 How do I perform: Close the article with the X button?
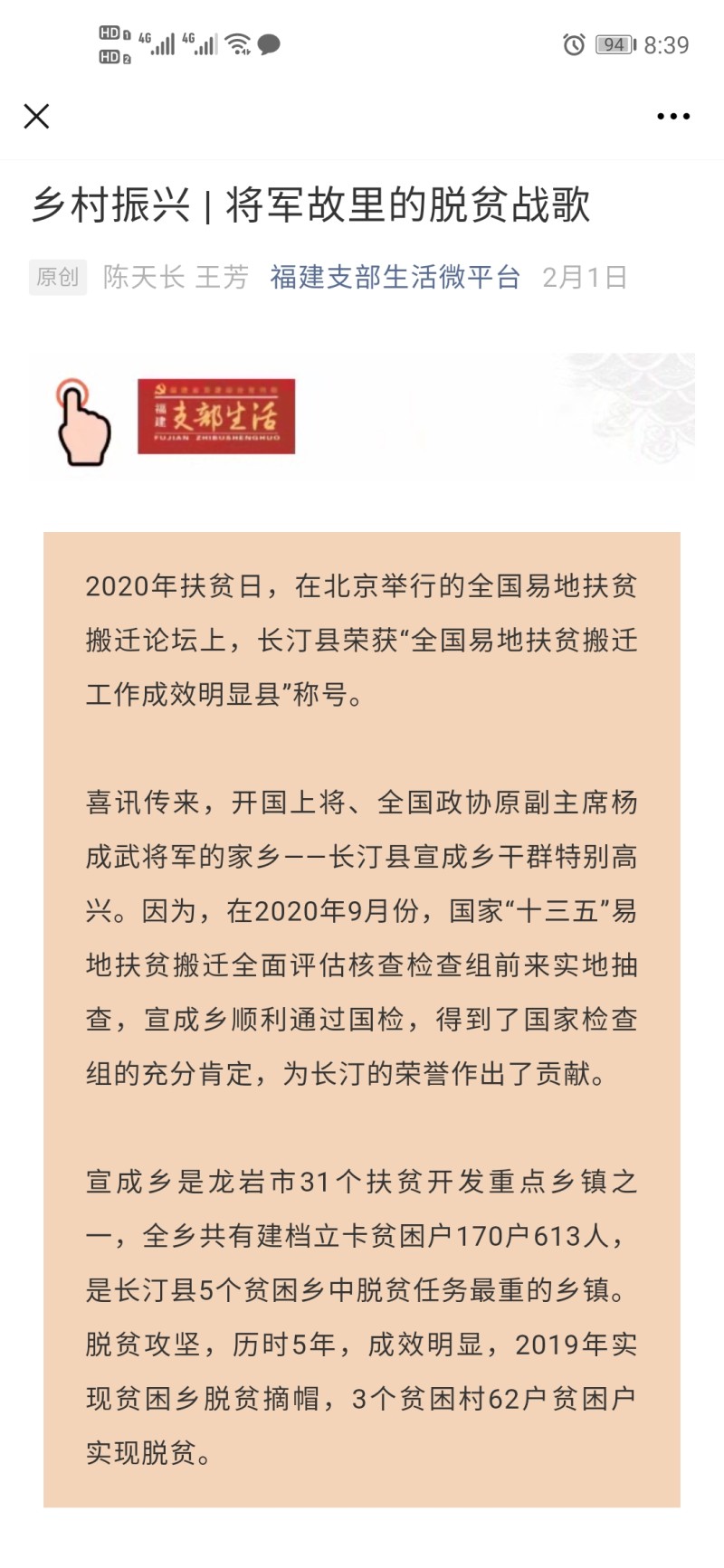tap(36, 116)
